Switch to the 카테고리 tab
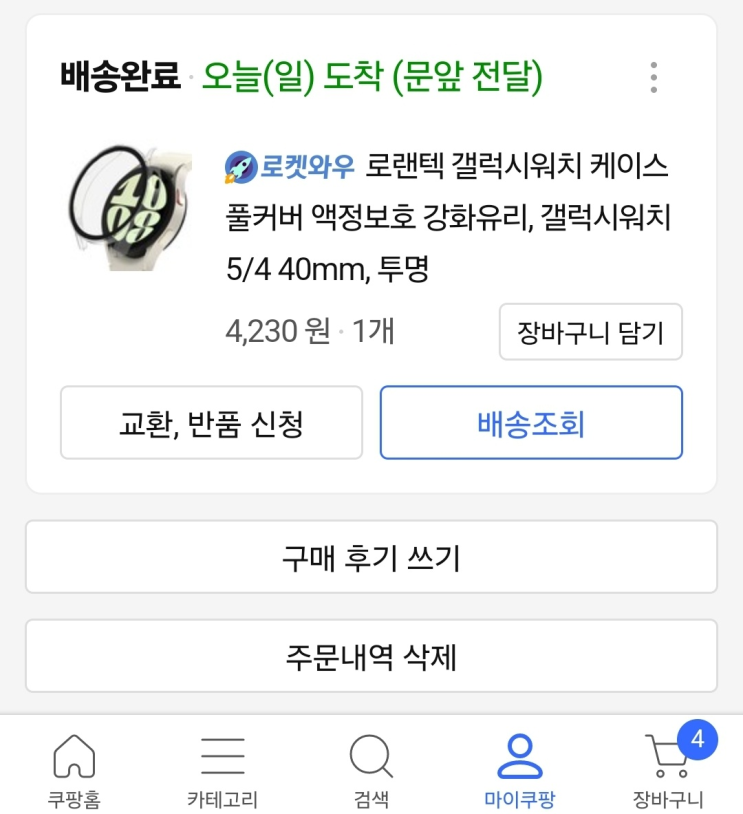 coord(222,770)
